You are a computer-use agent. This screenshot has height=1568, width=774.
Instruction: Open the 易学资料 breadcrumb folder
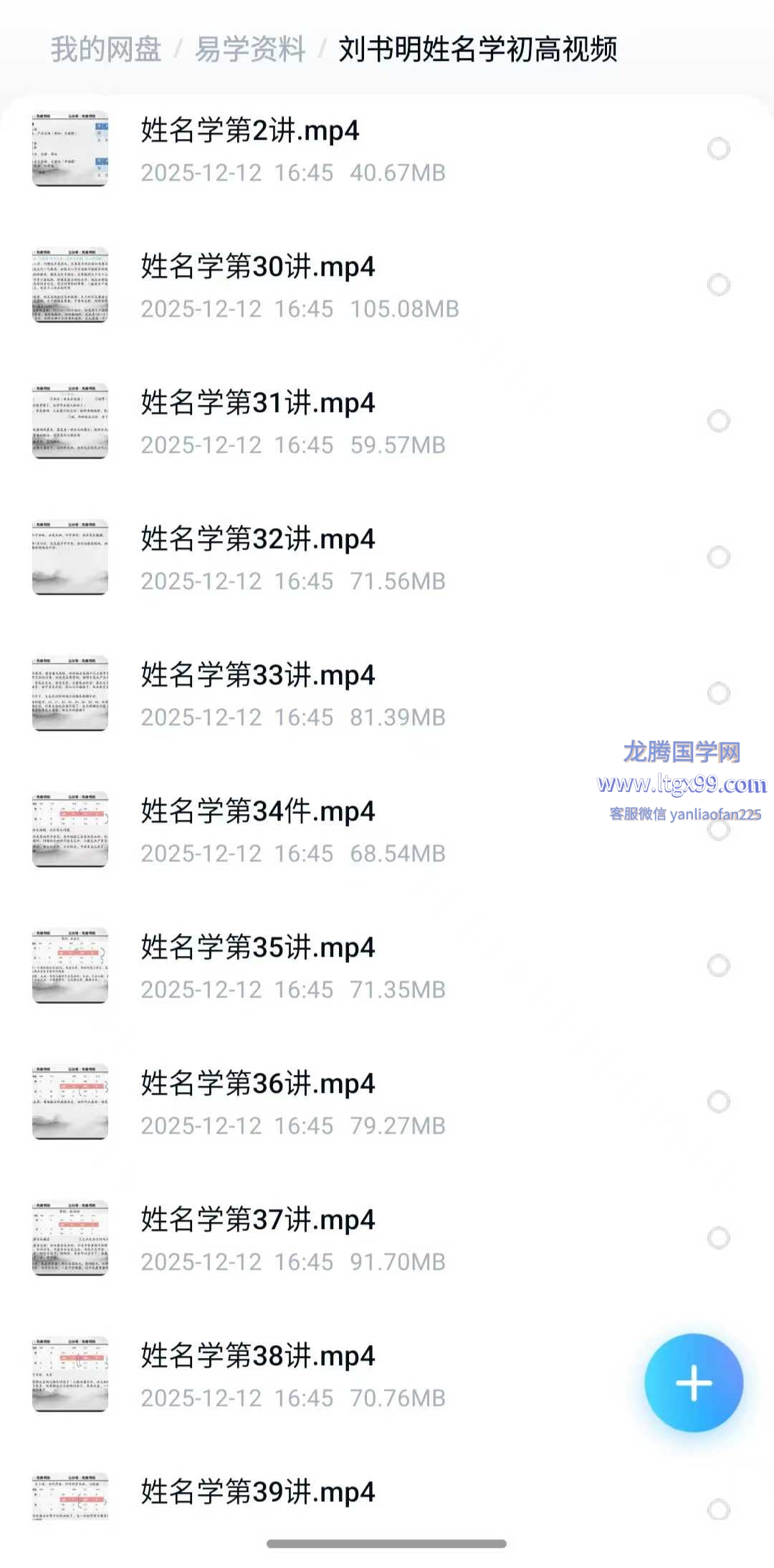coord(250,49)
